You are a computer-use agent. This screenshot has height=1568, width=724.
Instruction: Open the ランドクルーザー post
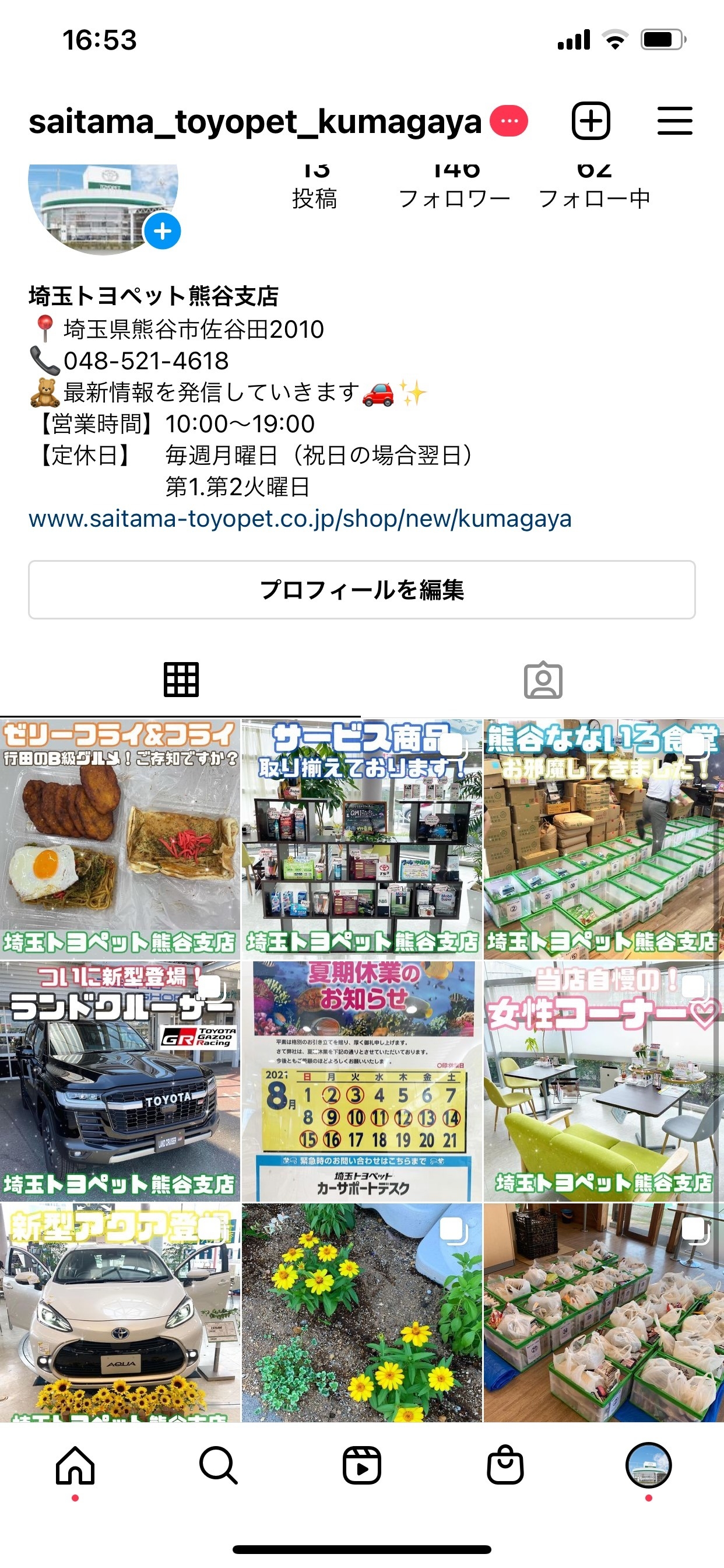pos(120,1081)
